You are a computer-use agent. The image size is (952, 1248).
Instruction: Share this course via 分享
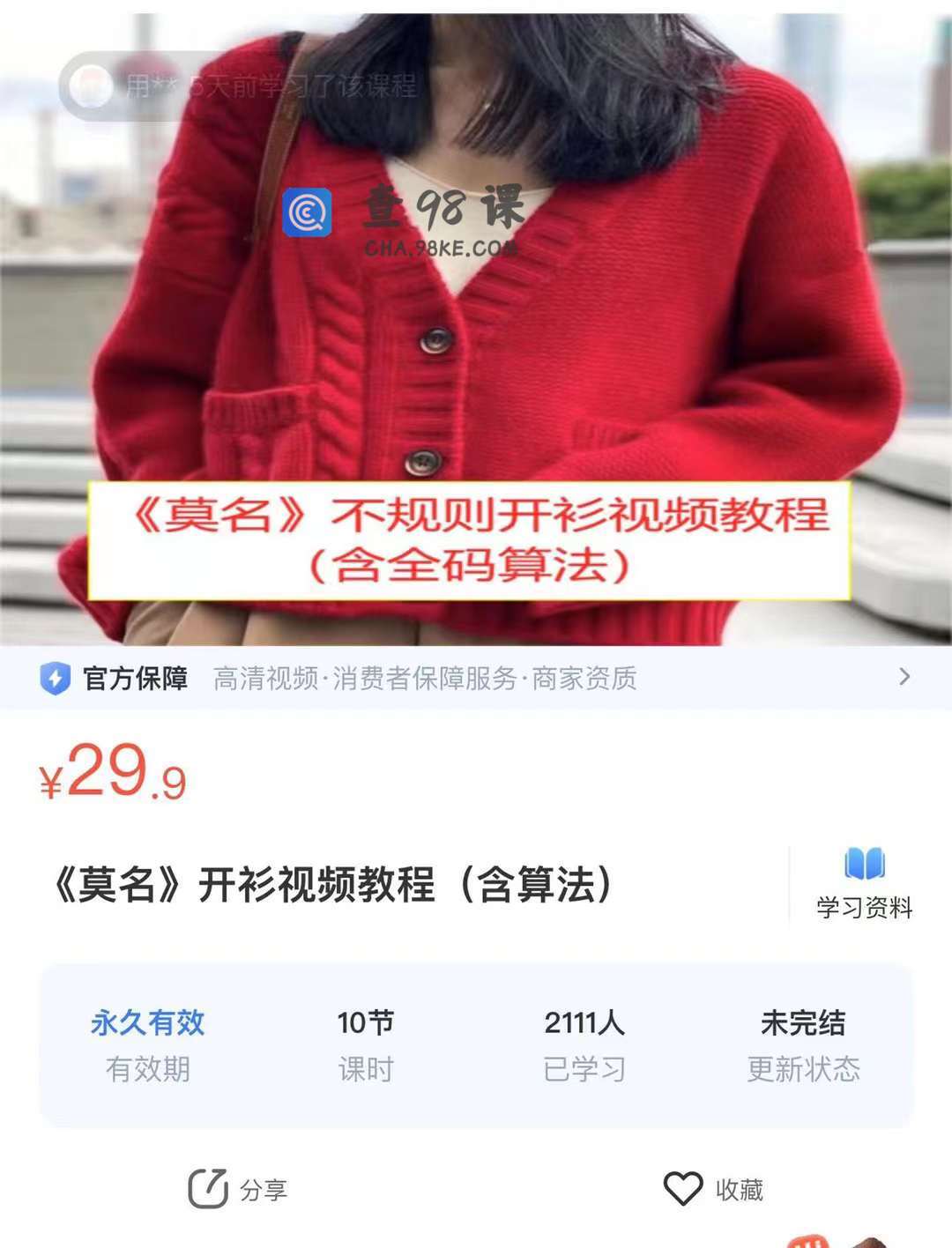click(238, 1190)
